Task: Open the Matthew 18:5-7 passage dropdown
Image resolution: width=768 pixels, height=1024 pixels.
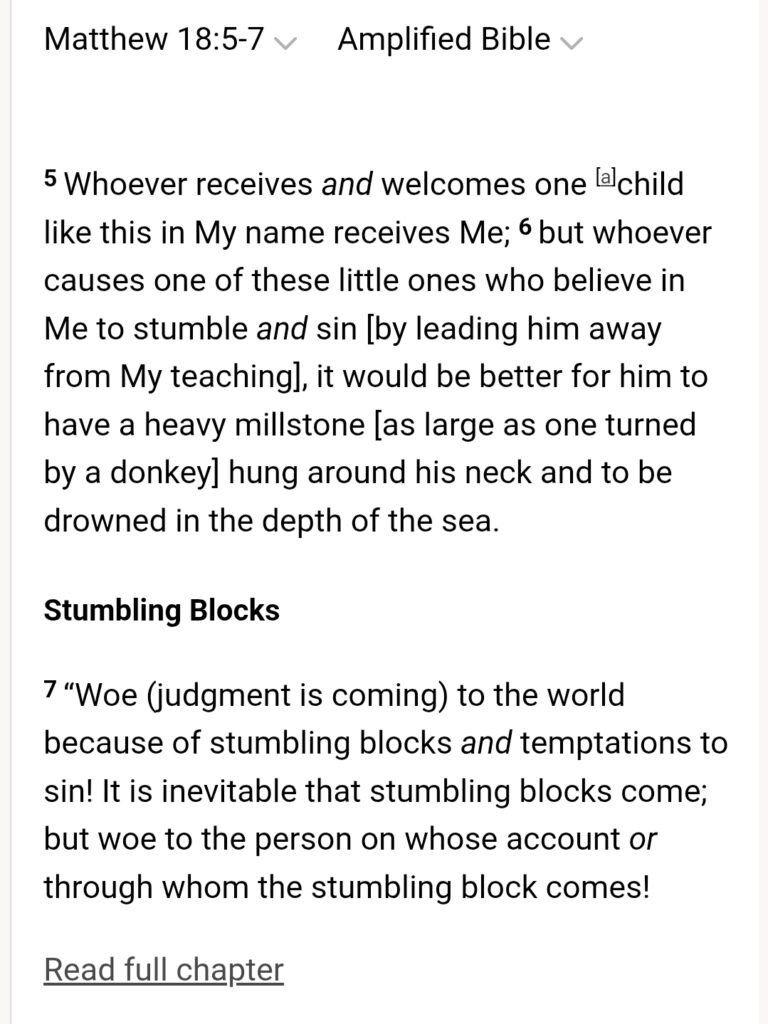Action: [171, 40]
